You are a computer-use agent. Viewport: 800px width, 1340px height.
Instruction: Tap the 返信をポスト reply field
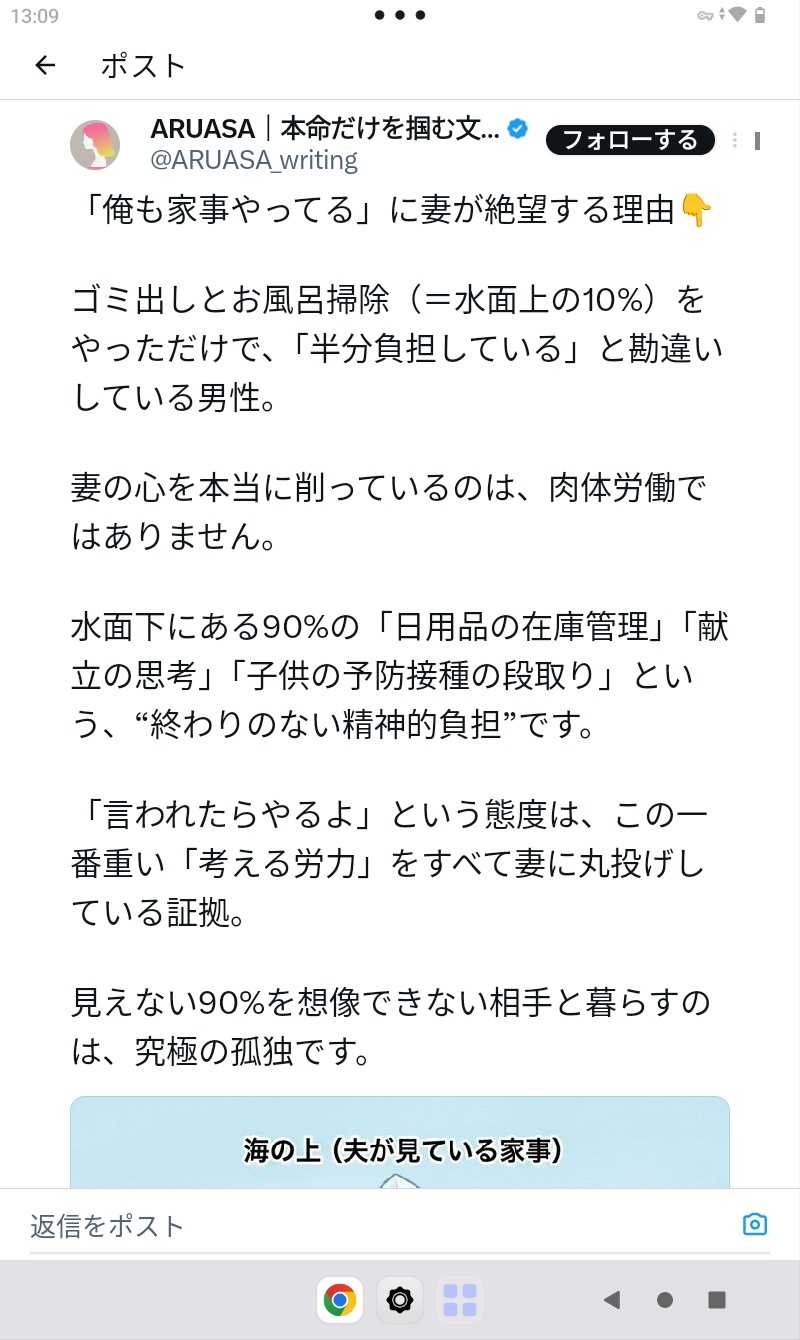pos(380,1225)
